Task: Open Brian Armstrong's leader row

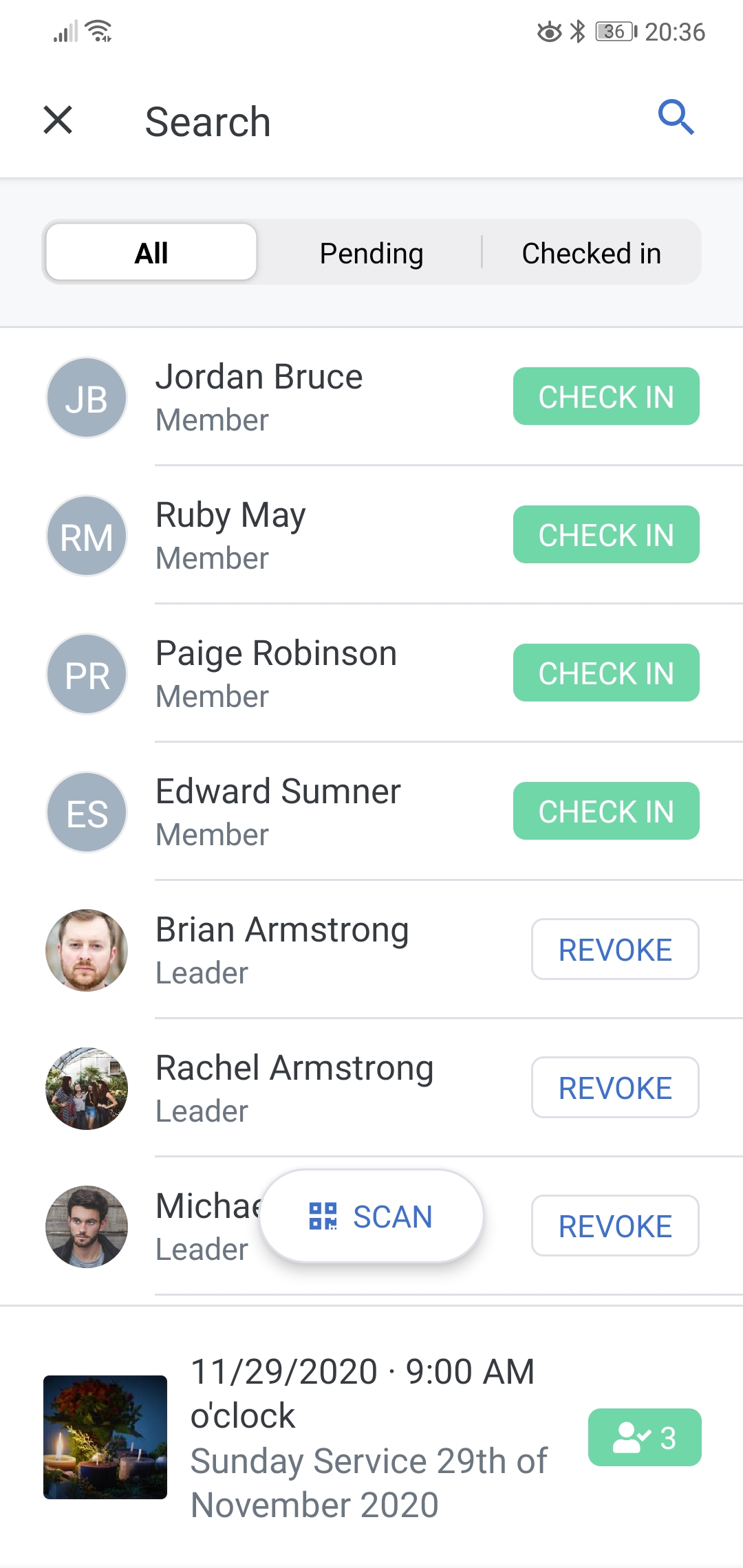Action: click(371, 950)
